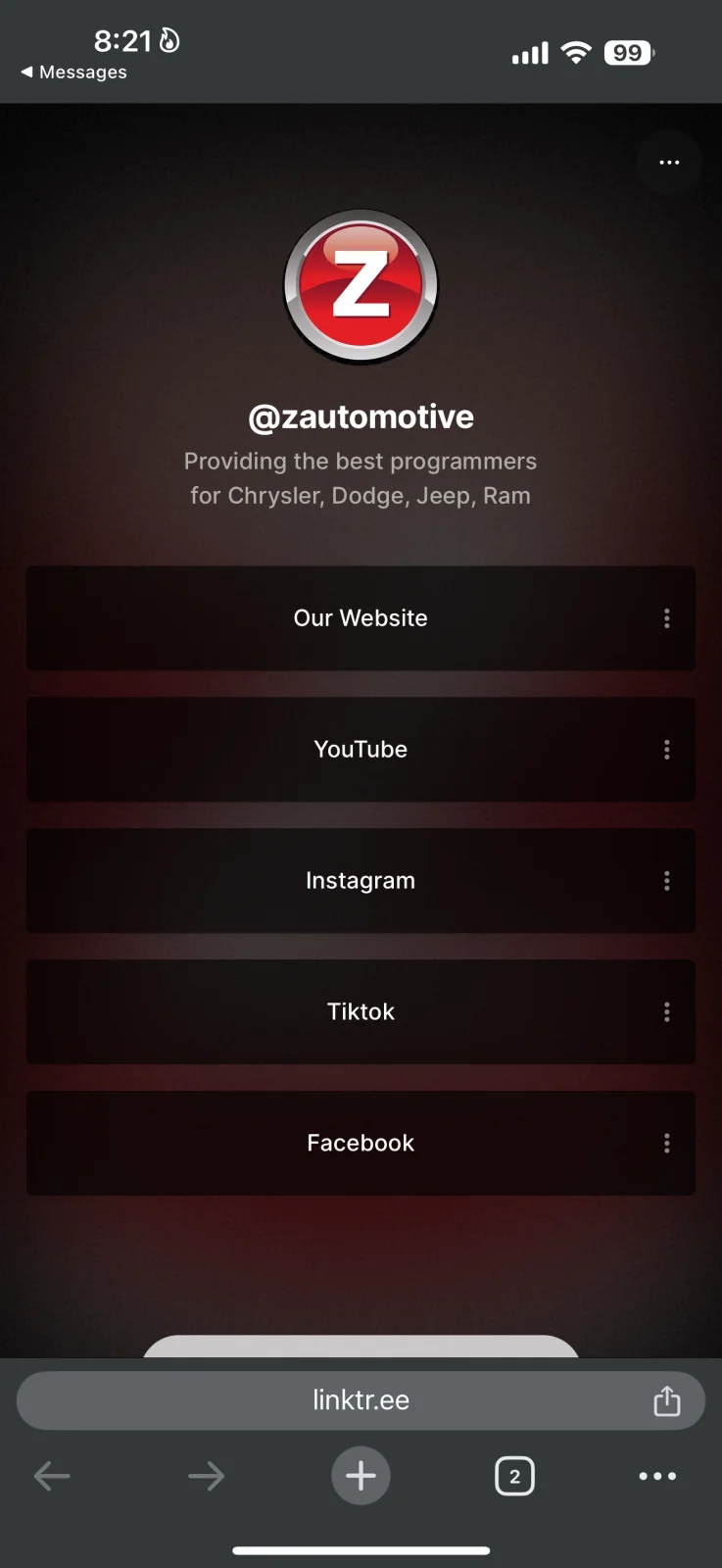Open share options for YouTube link

(667, 750)
